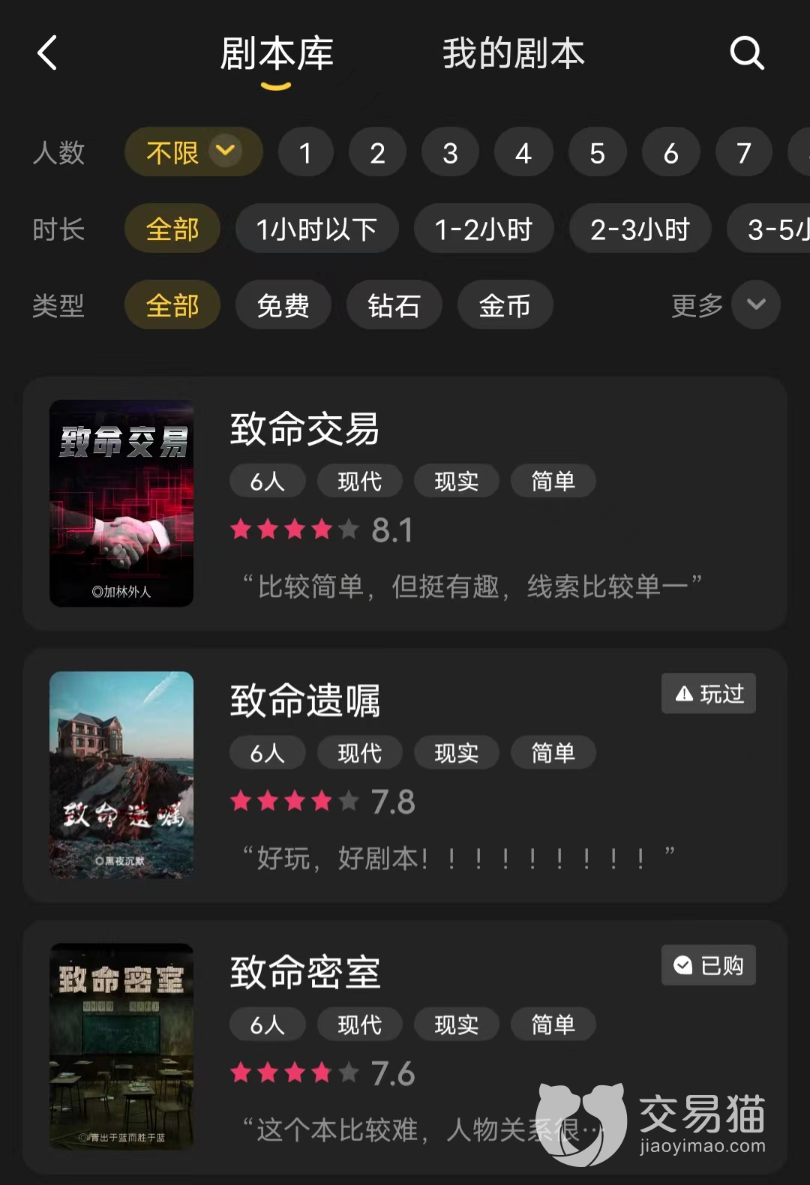Select the 剧本库 tab

click(276, 54)
